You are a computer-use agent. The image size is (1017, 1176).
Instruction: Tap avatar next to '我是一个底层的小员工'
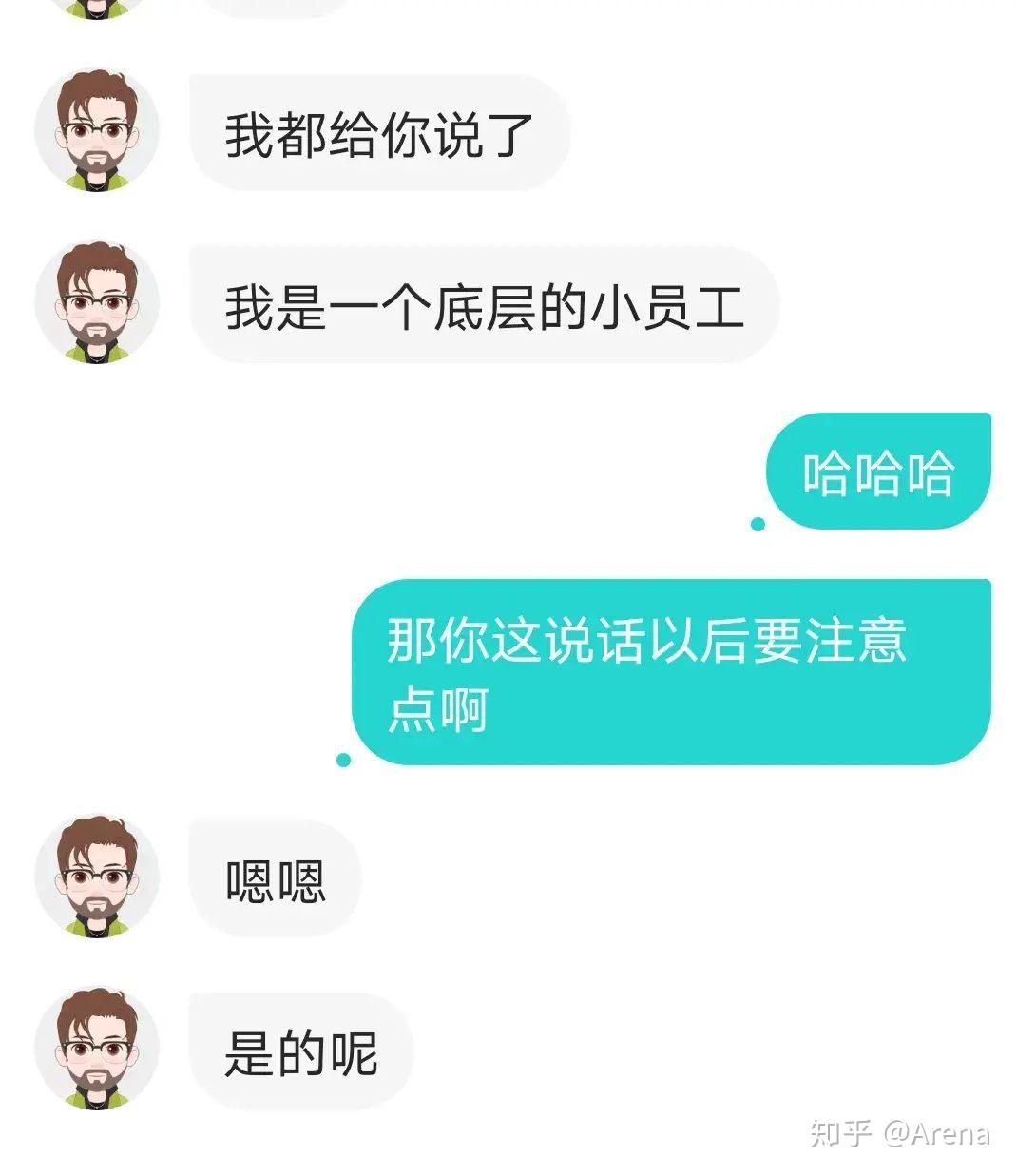(97, 302)
